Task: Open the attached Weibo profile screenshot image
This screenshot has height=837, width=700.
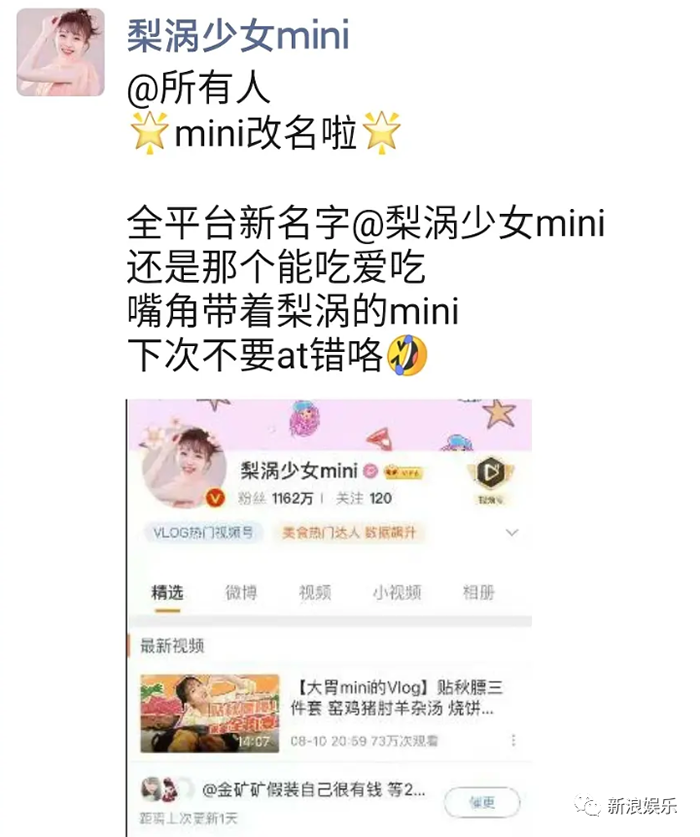Action: point(328,615)
